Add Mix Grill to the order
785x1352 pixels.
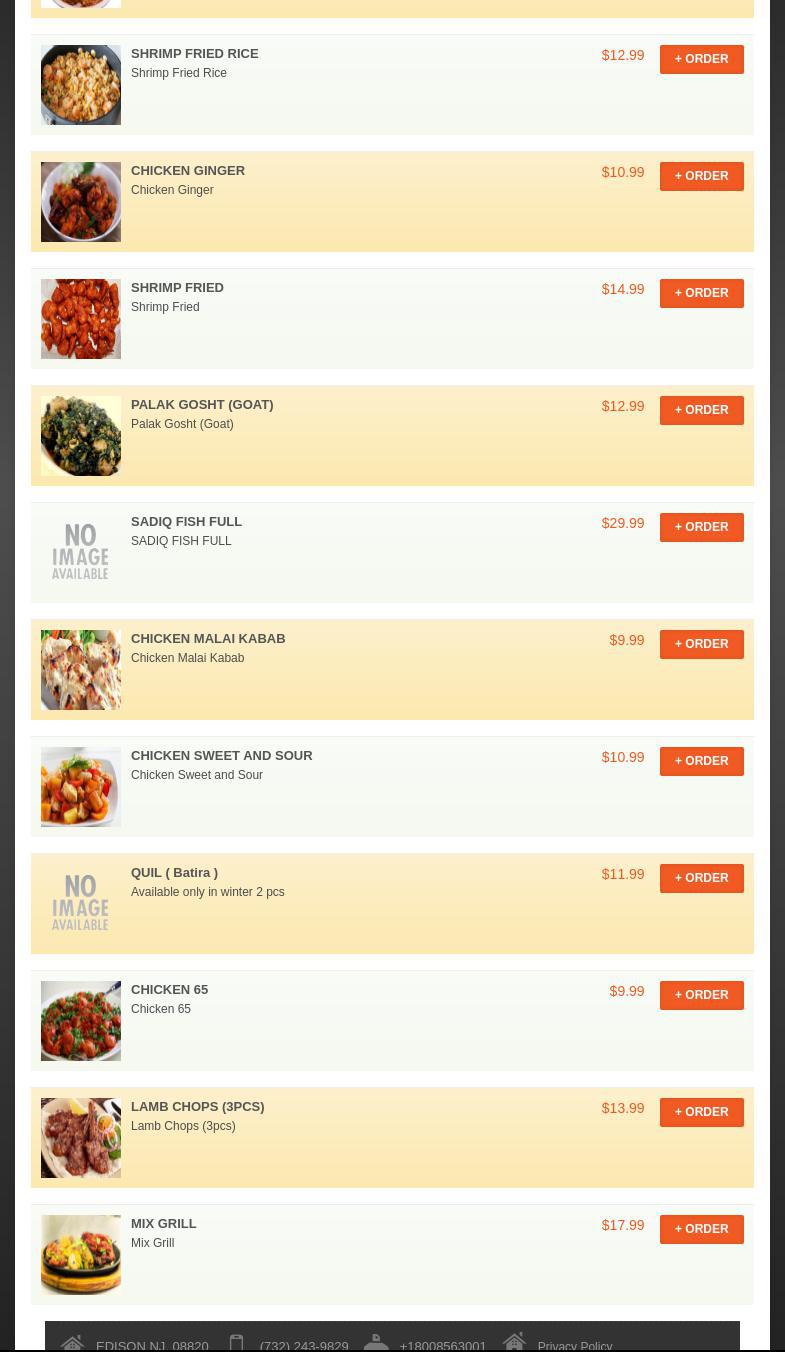tap(701, 1229)
